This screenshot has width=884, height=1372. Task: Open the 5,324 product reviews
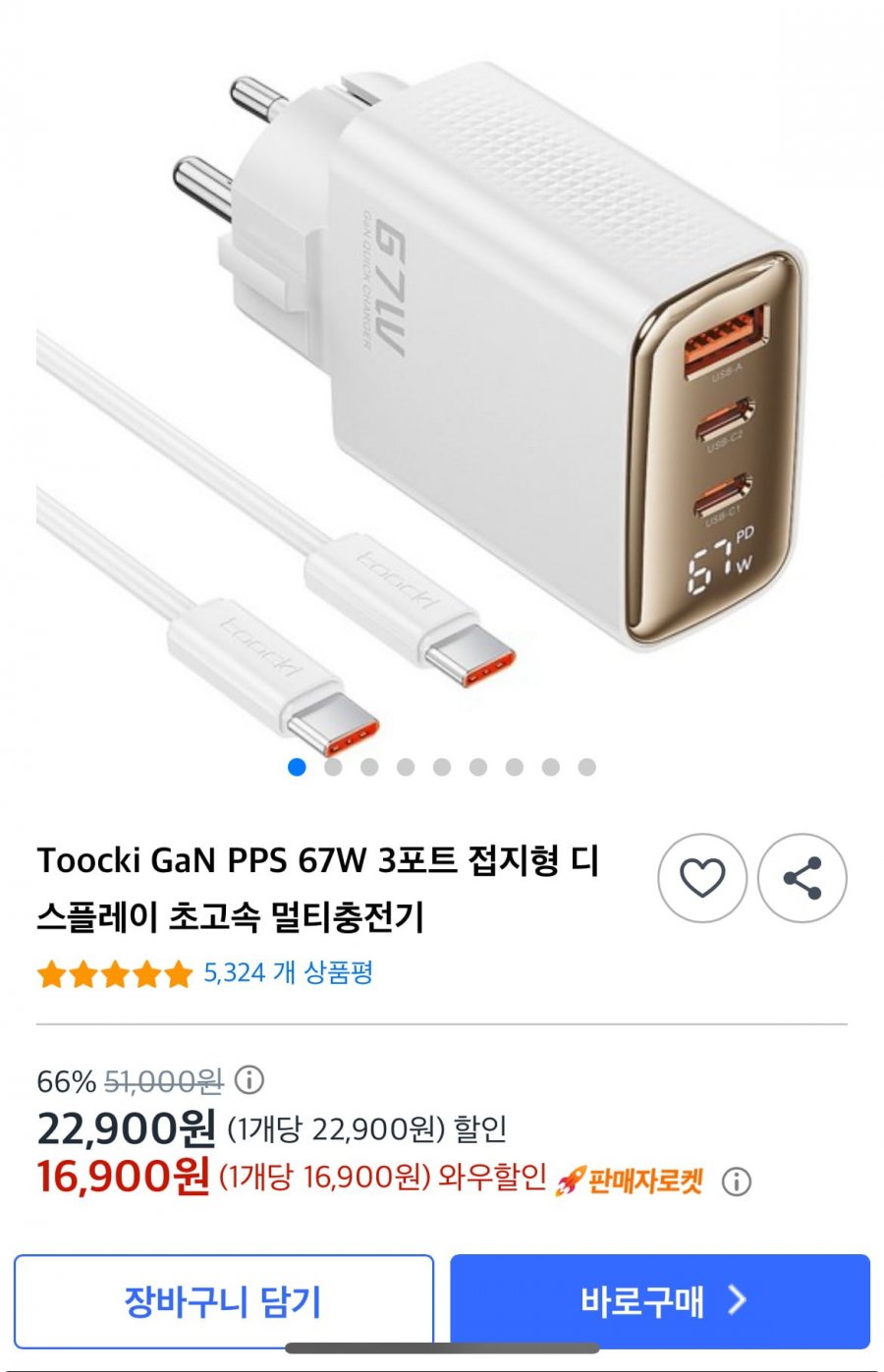coord(288,973)
